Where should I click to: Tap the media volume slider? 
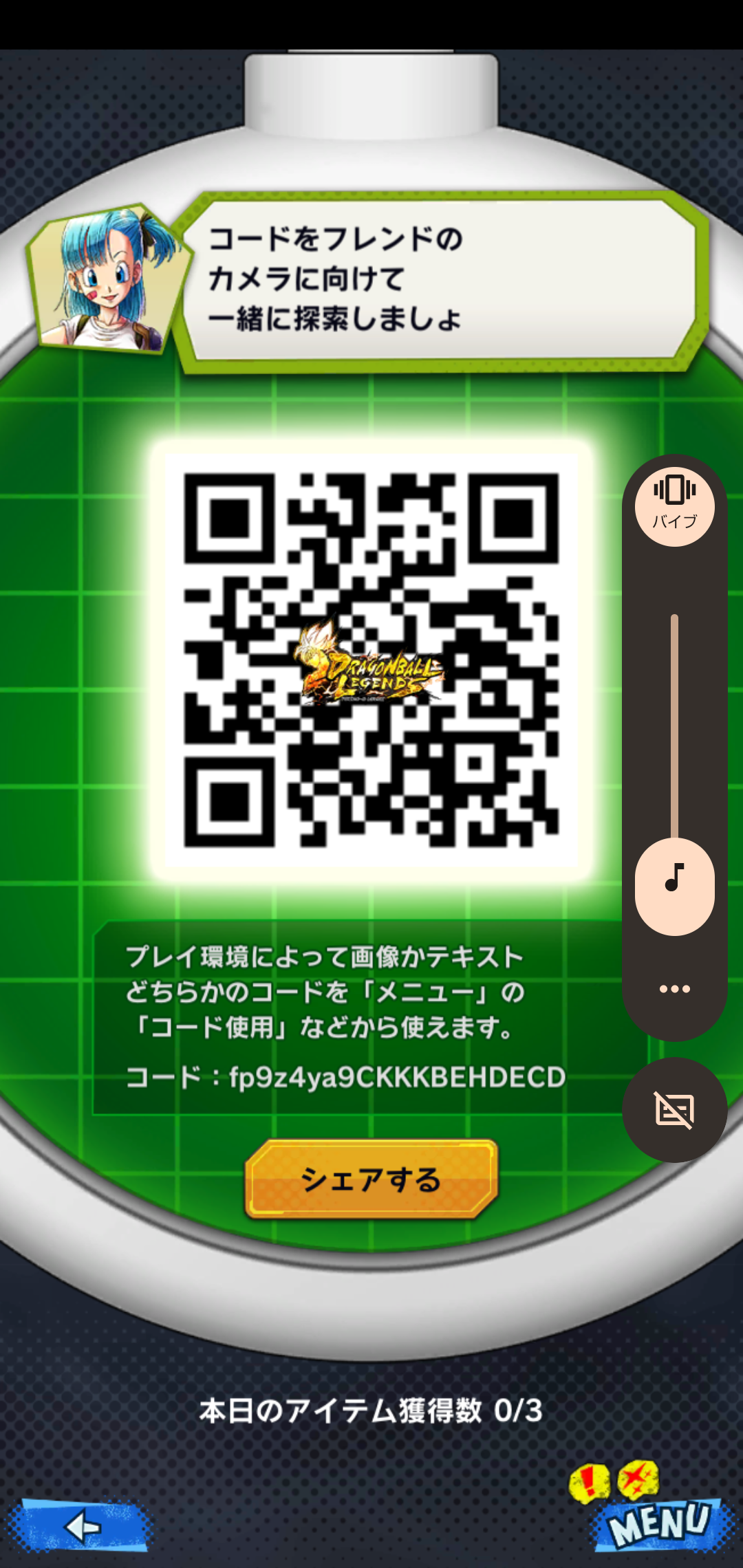tap(674, 774)
